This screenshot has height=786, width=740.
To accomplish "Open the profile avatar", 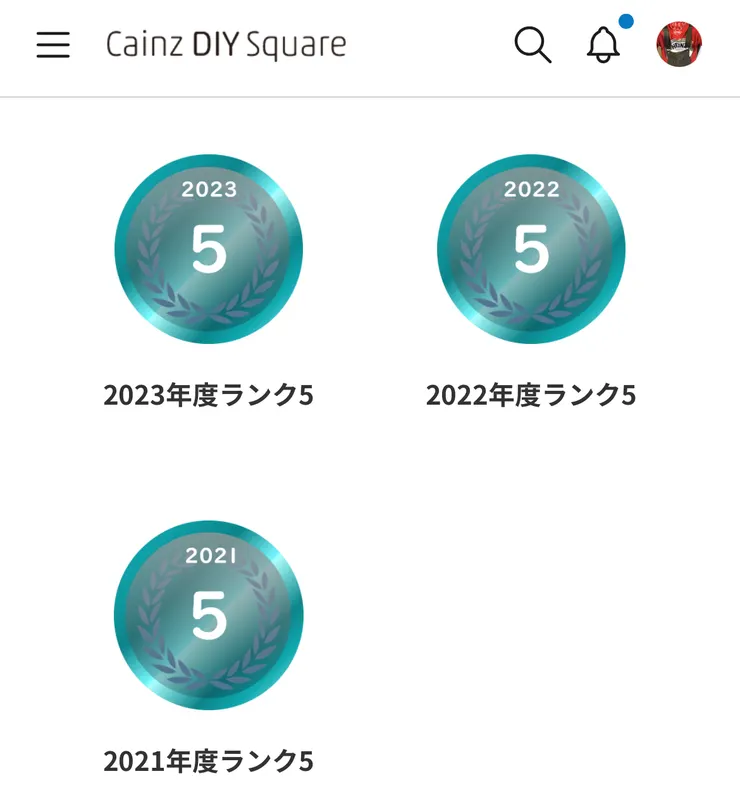I will click(679, 45).
